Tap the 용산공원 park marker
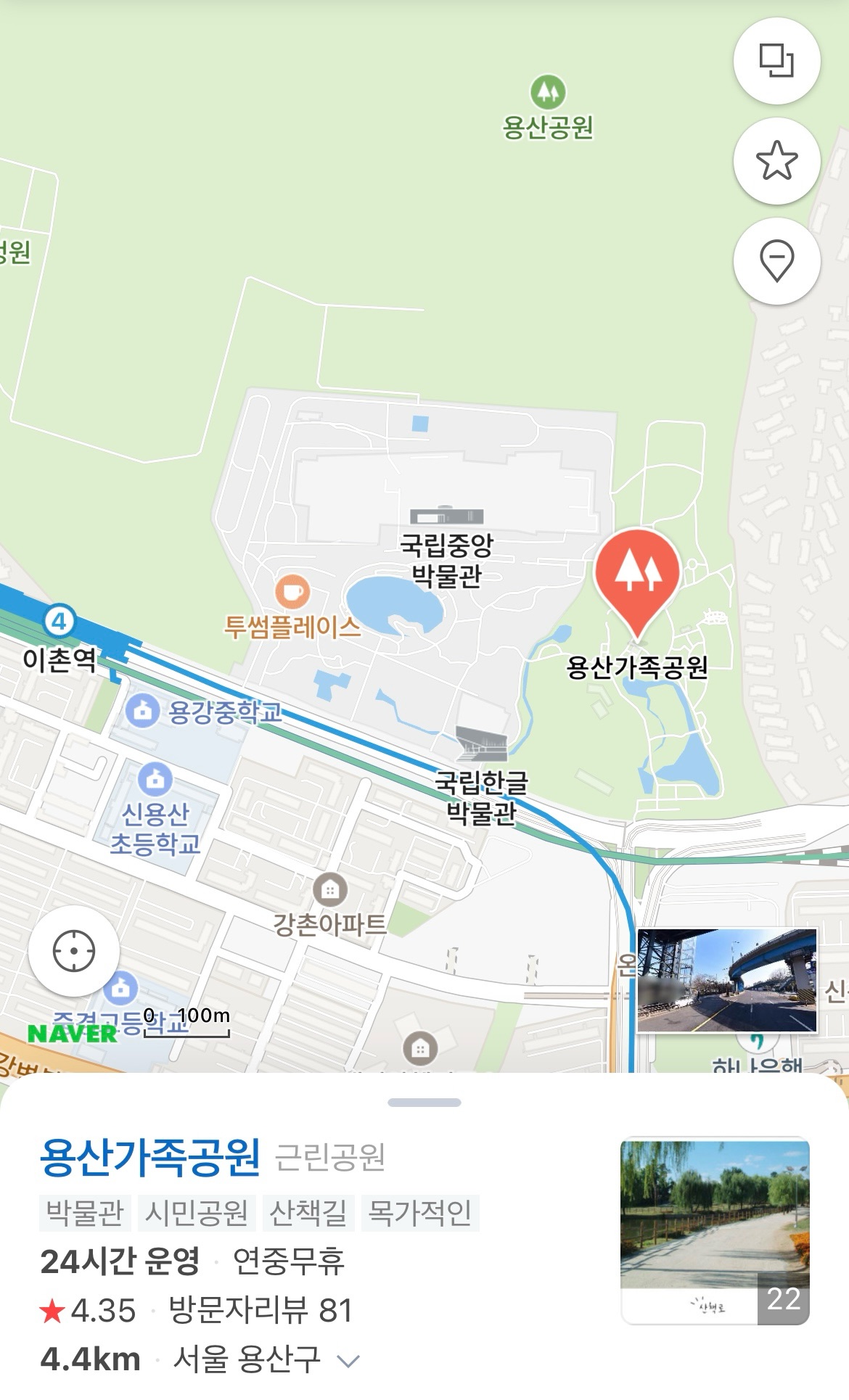The height and width of the screenshot is (1400, 849). click(548, 93)
